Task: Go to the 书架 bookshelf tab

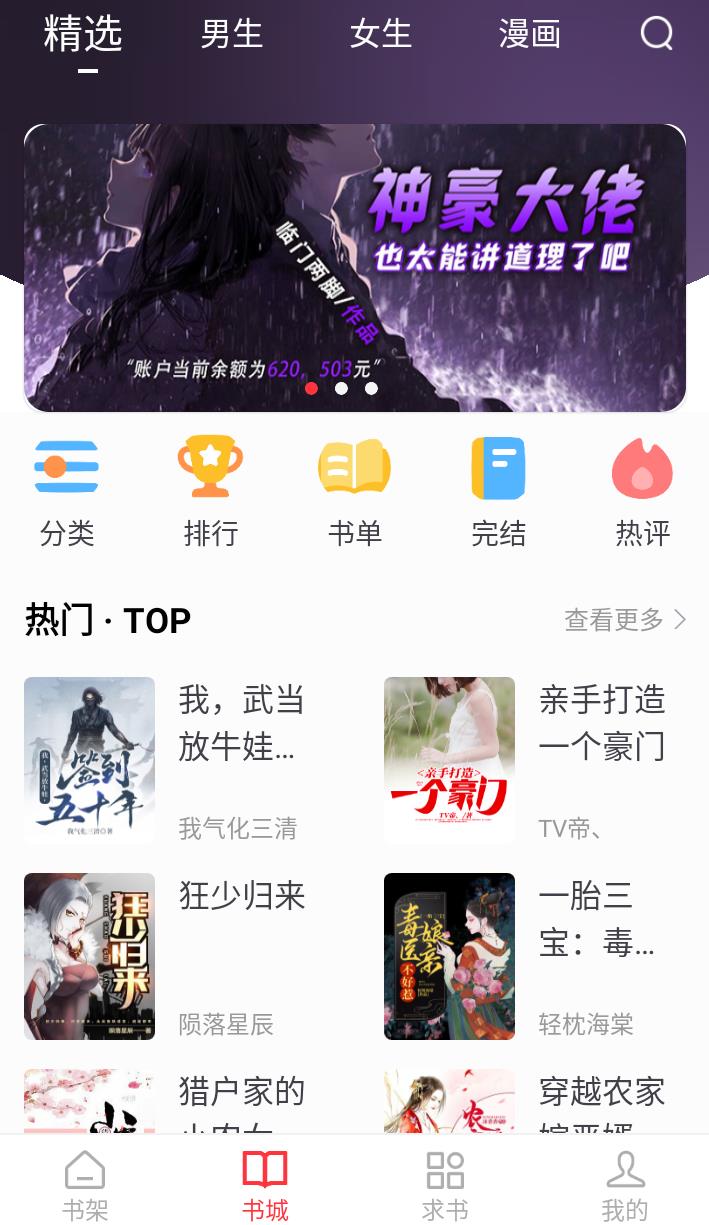Action: click(85, 1185)
